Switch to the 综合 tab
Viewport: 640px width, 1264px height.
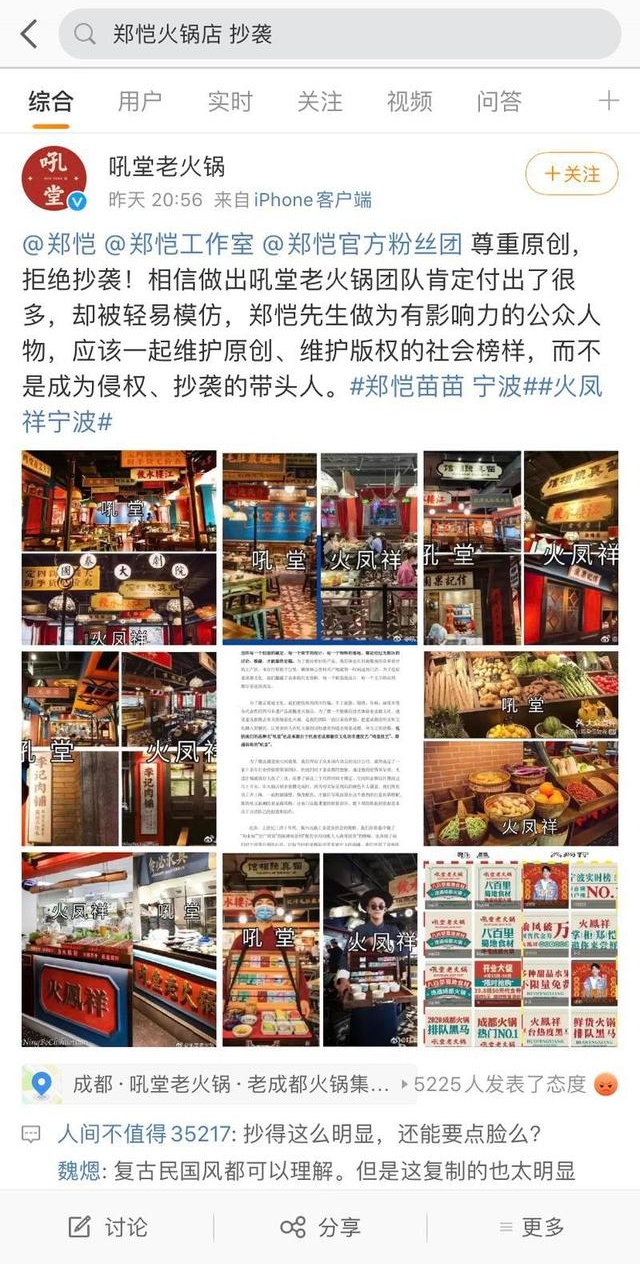[x=50, y=101]
